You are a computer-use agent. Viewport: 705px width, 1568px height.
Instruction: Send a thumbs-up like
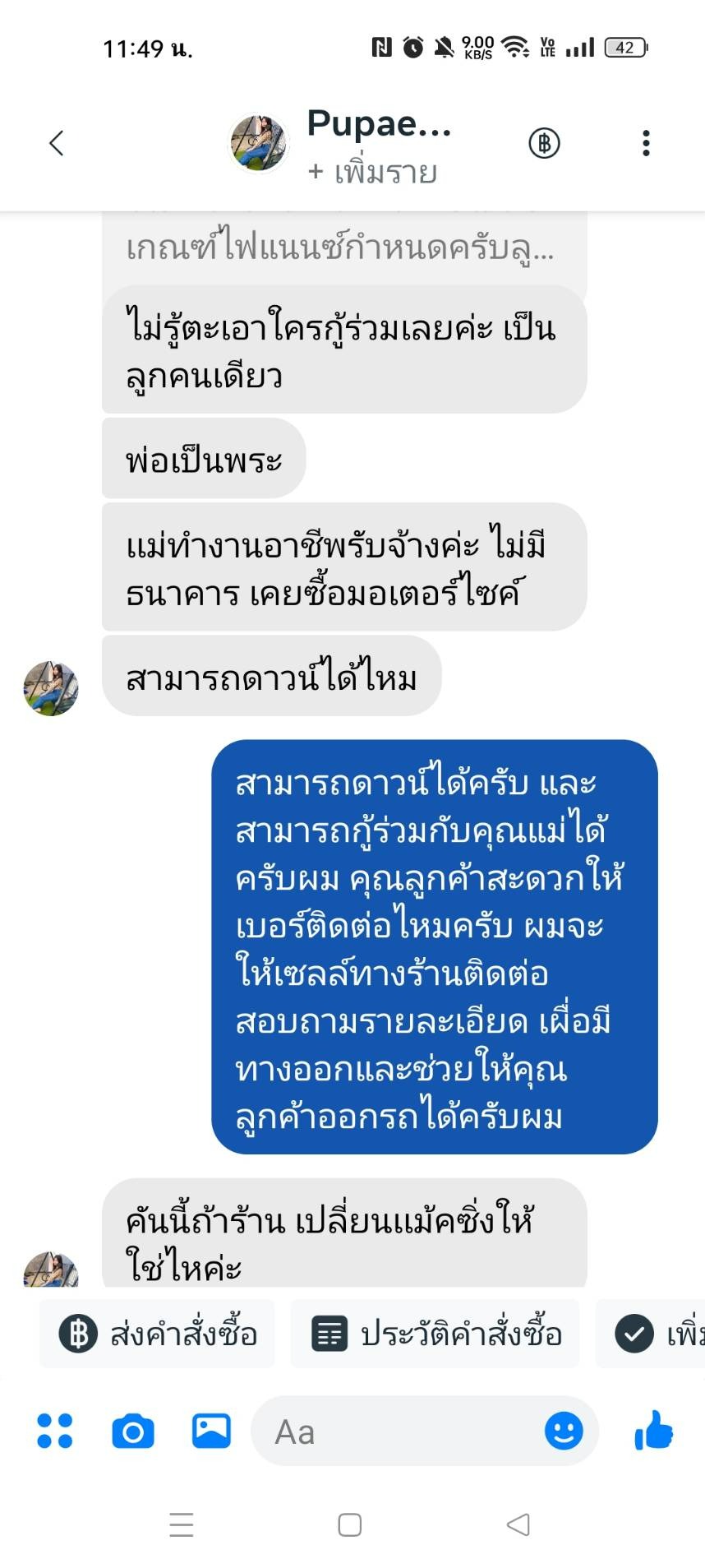[x=653, y=1432]
